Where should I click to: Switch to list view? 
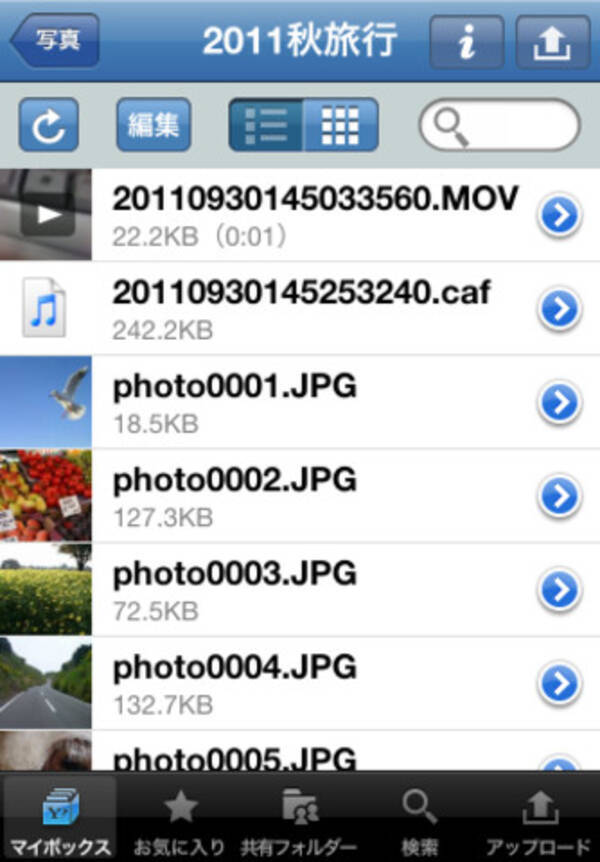(x=266, y=125)
